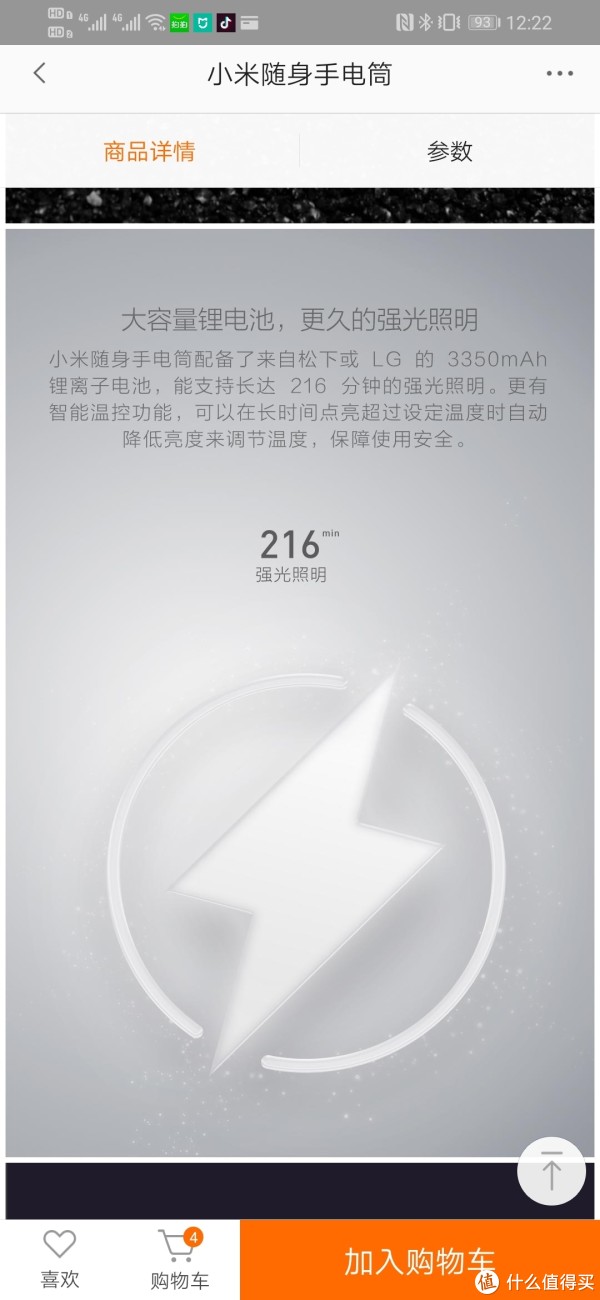Go back using the top-left arrow

coord(39,73)
